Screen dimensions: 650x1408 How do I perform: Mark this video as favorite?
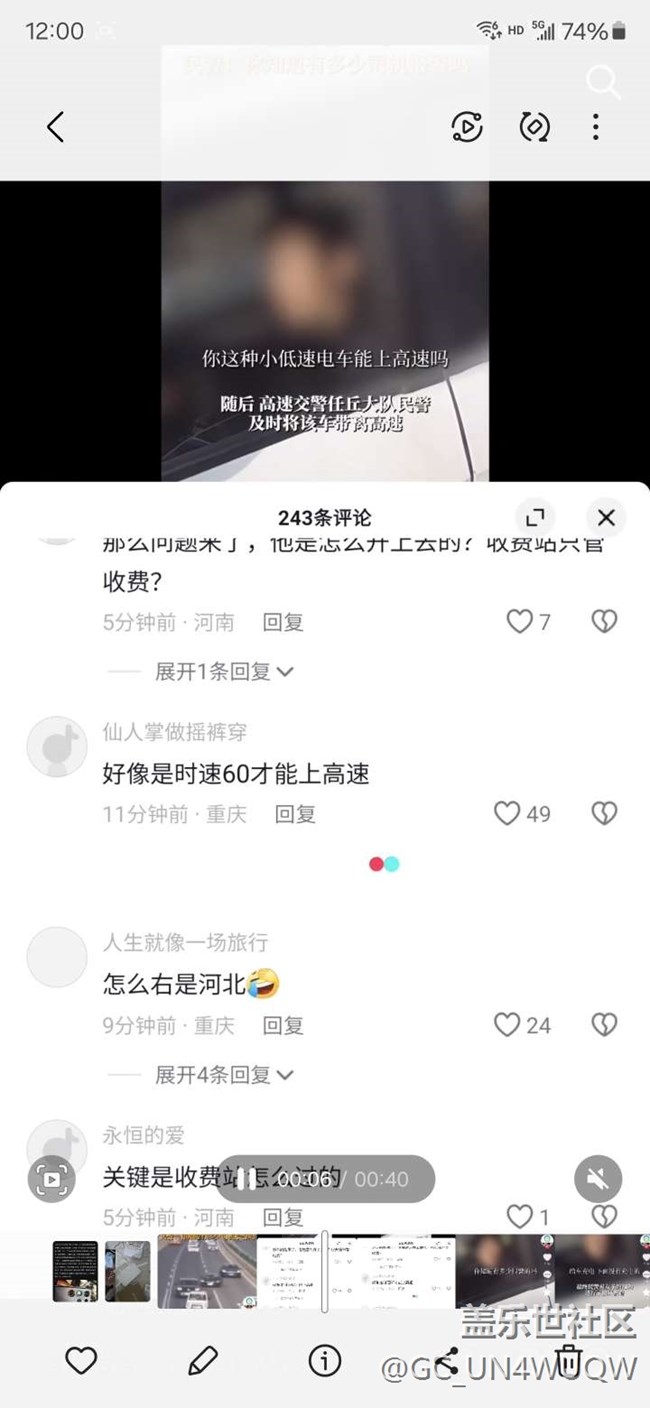pyautogui.click(x=81, y=1360)
